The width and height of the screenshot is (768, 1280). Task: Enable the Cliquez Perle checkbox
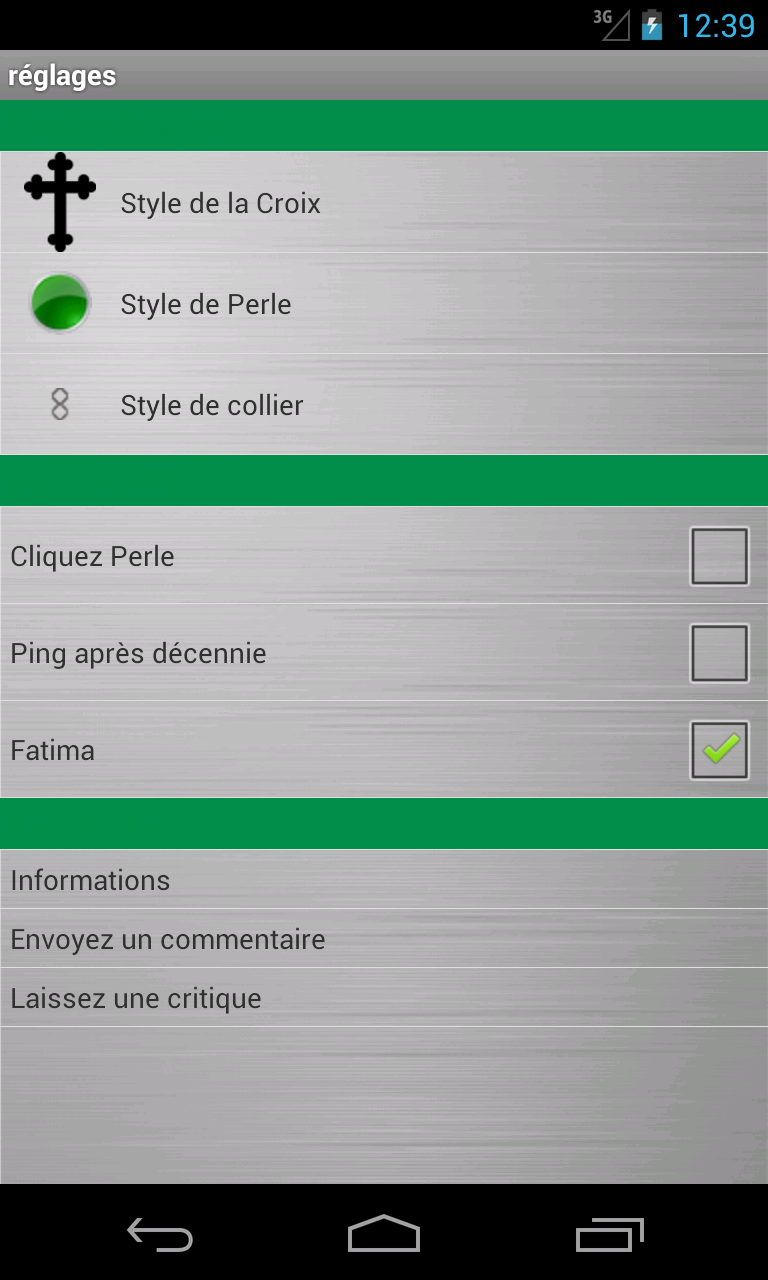click(x=719, y=556)
